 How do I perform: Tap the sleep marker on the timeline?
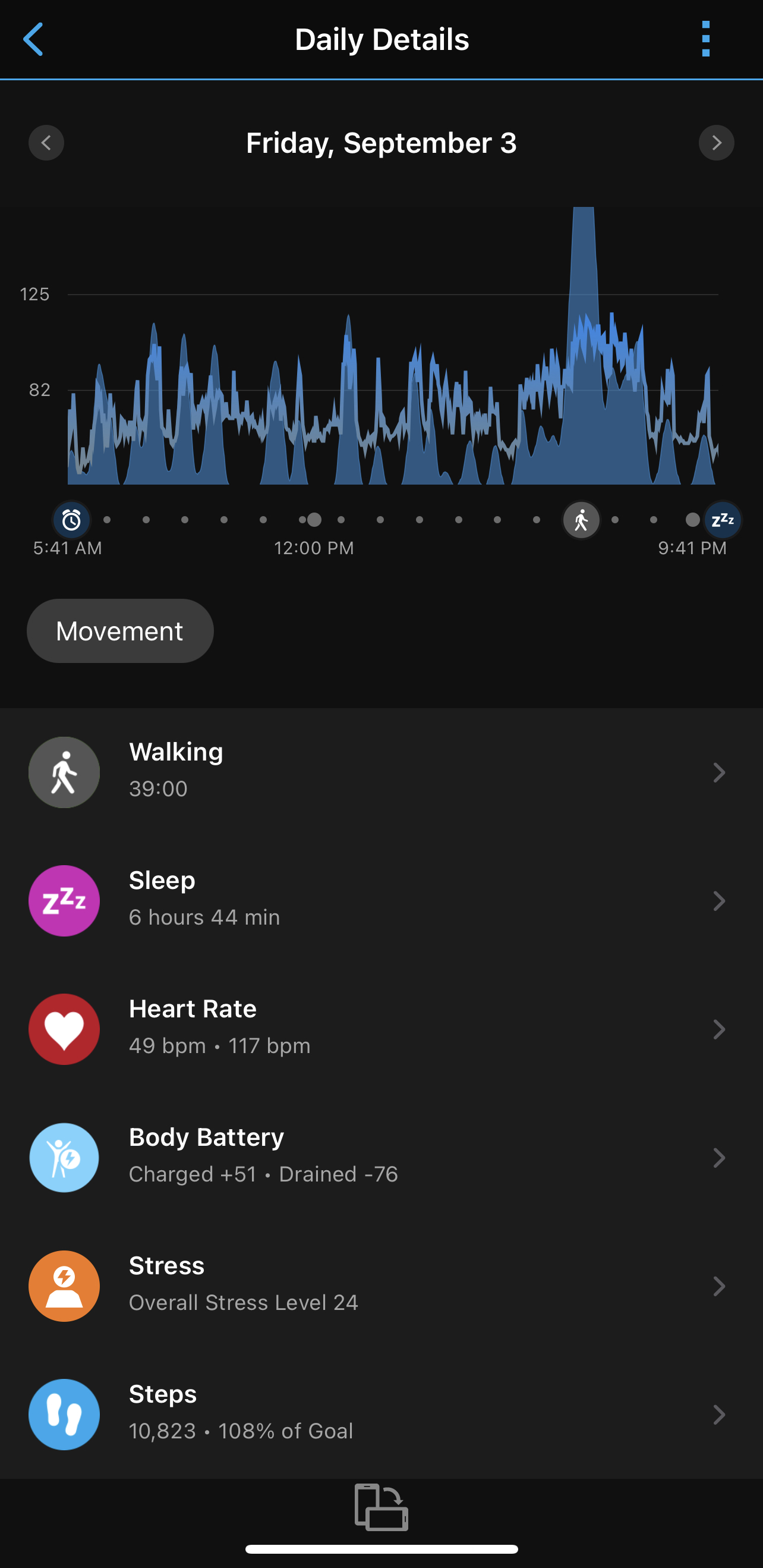722,520
